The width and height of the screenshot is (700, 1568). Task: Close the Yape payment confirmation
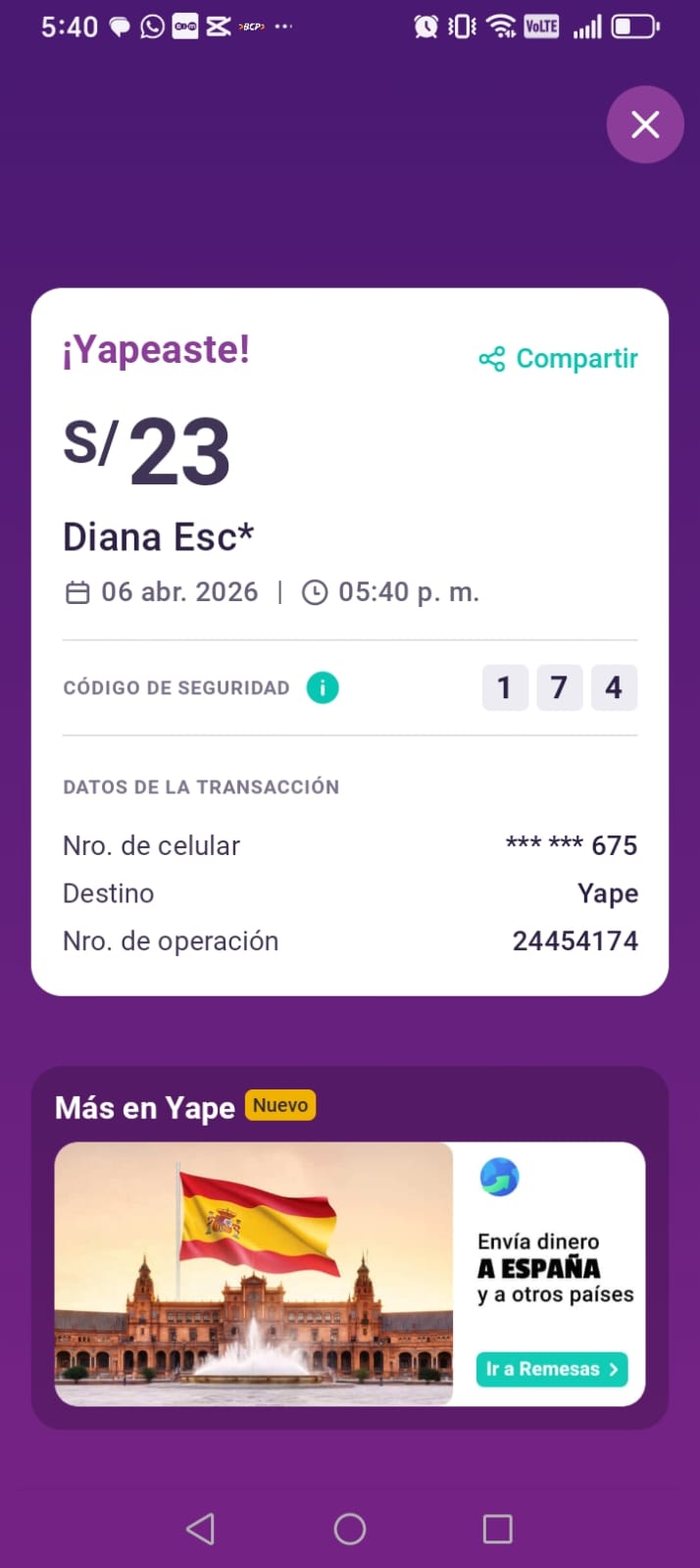pyautogui.click(x=644, y=125)
